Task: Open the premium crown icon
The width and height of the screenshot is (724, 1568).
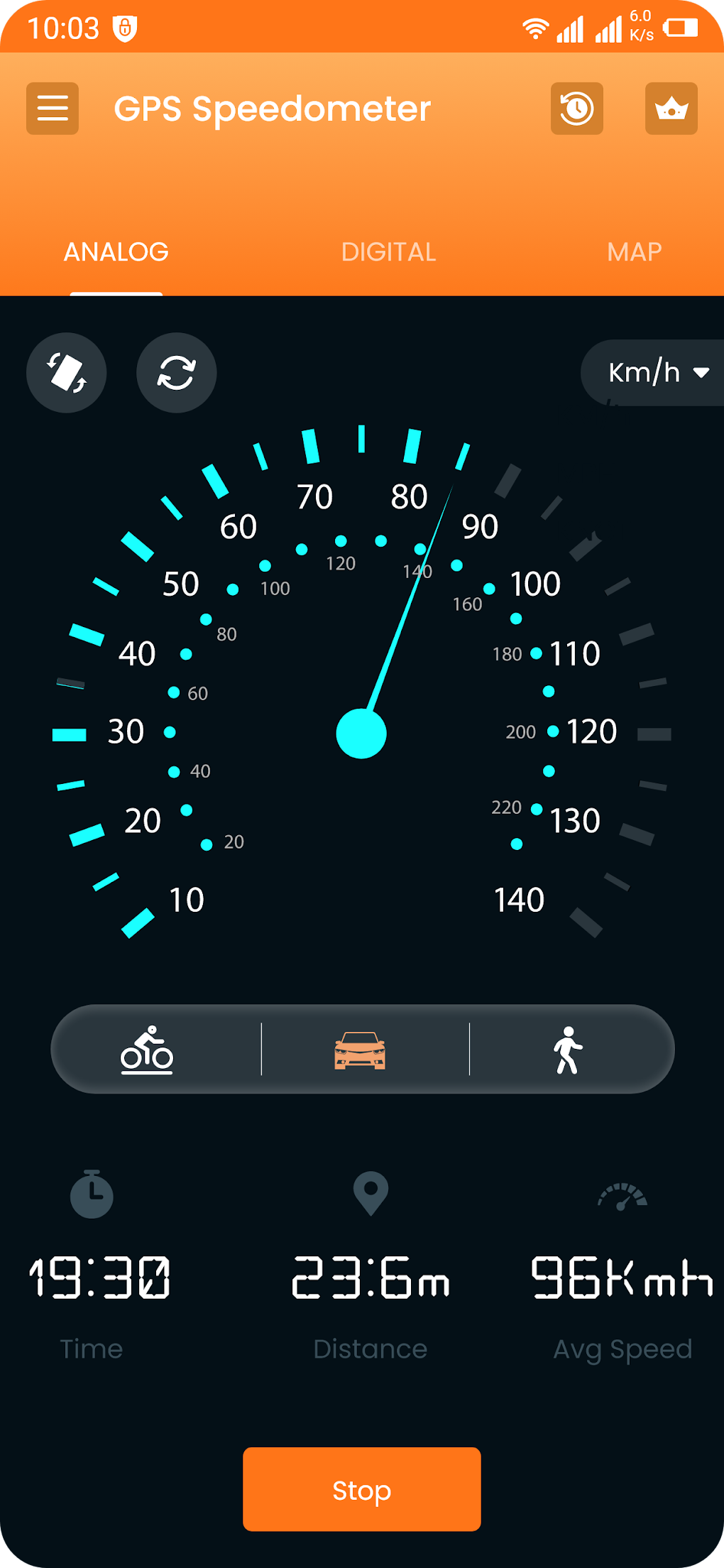Action: [x=671, y=109]
